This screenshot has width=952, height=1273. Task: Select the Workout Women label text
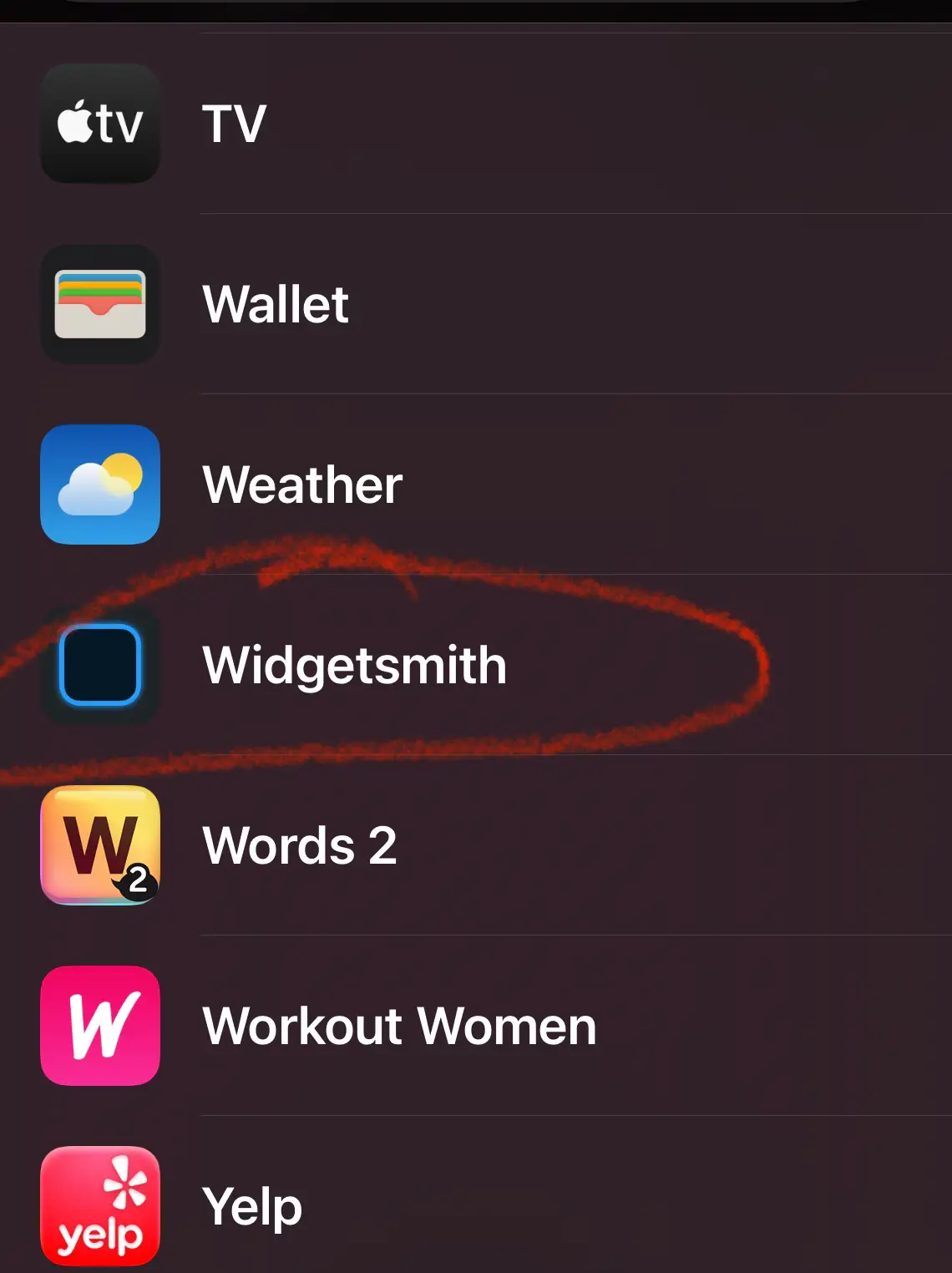pyautogui.click(x=399, y=1027)
